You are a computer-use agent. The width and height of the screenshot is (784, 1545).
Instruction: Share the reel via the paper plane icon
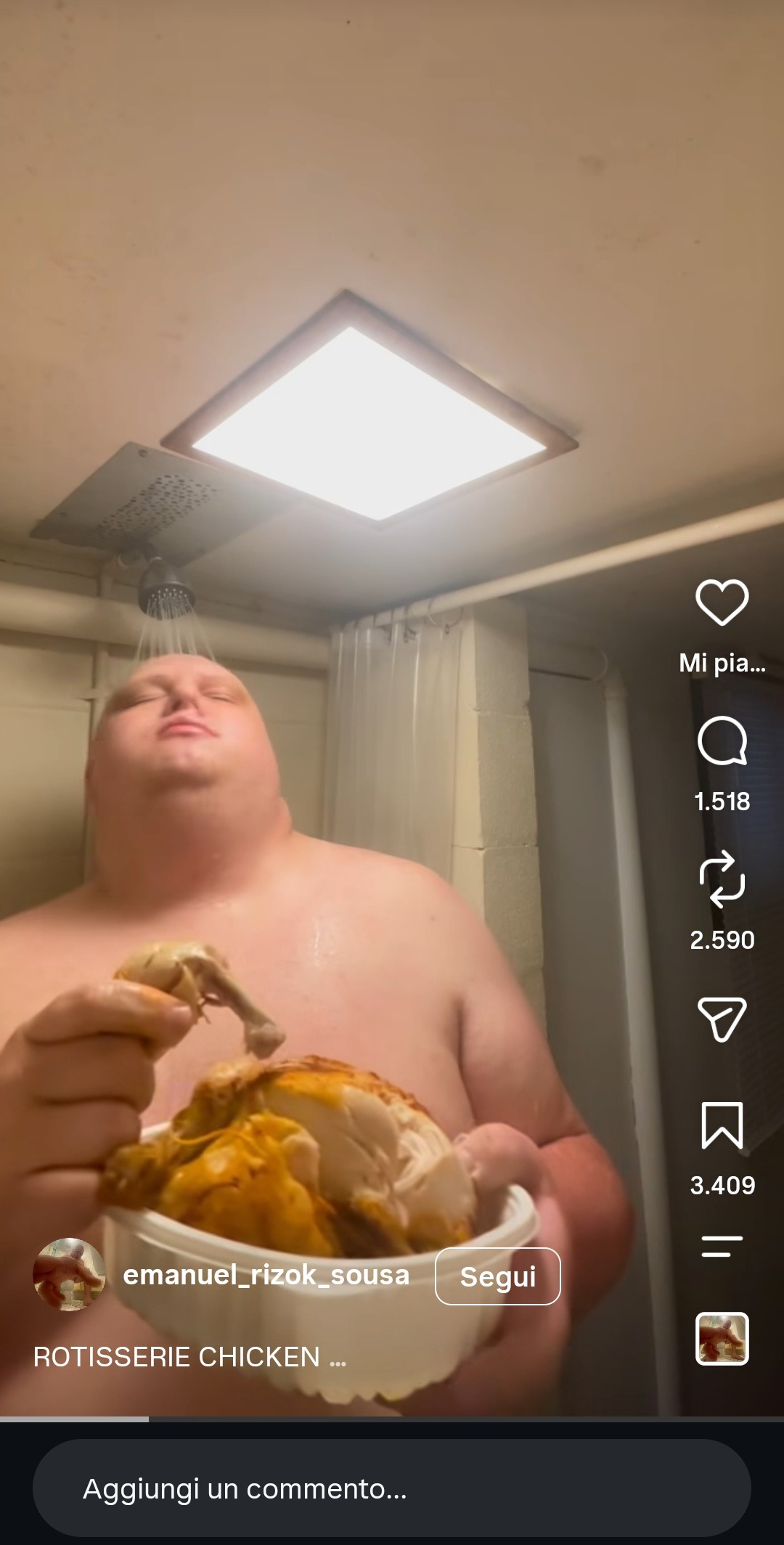point(722,1019)
